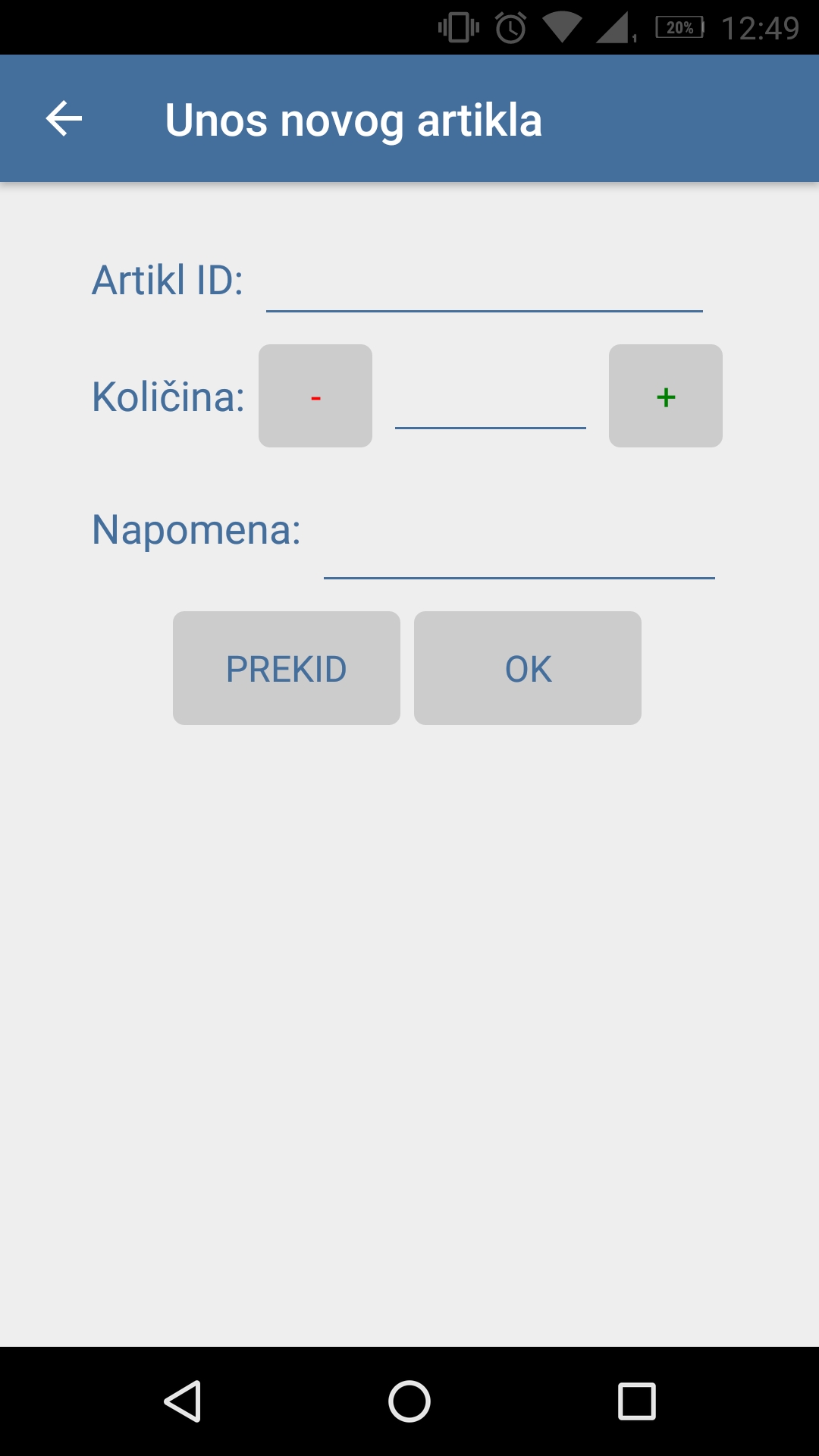The height and width of the screenshot is (1456, 819).
Task: Go back using the app bar arrow
Action: 64,119
